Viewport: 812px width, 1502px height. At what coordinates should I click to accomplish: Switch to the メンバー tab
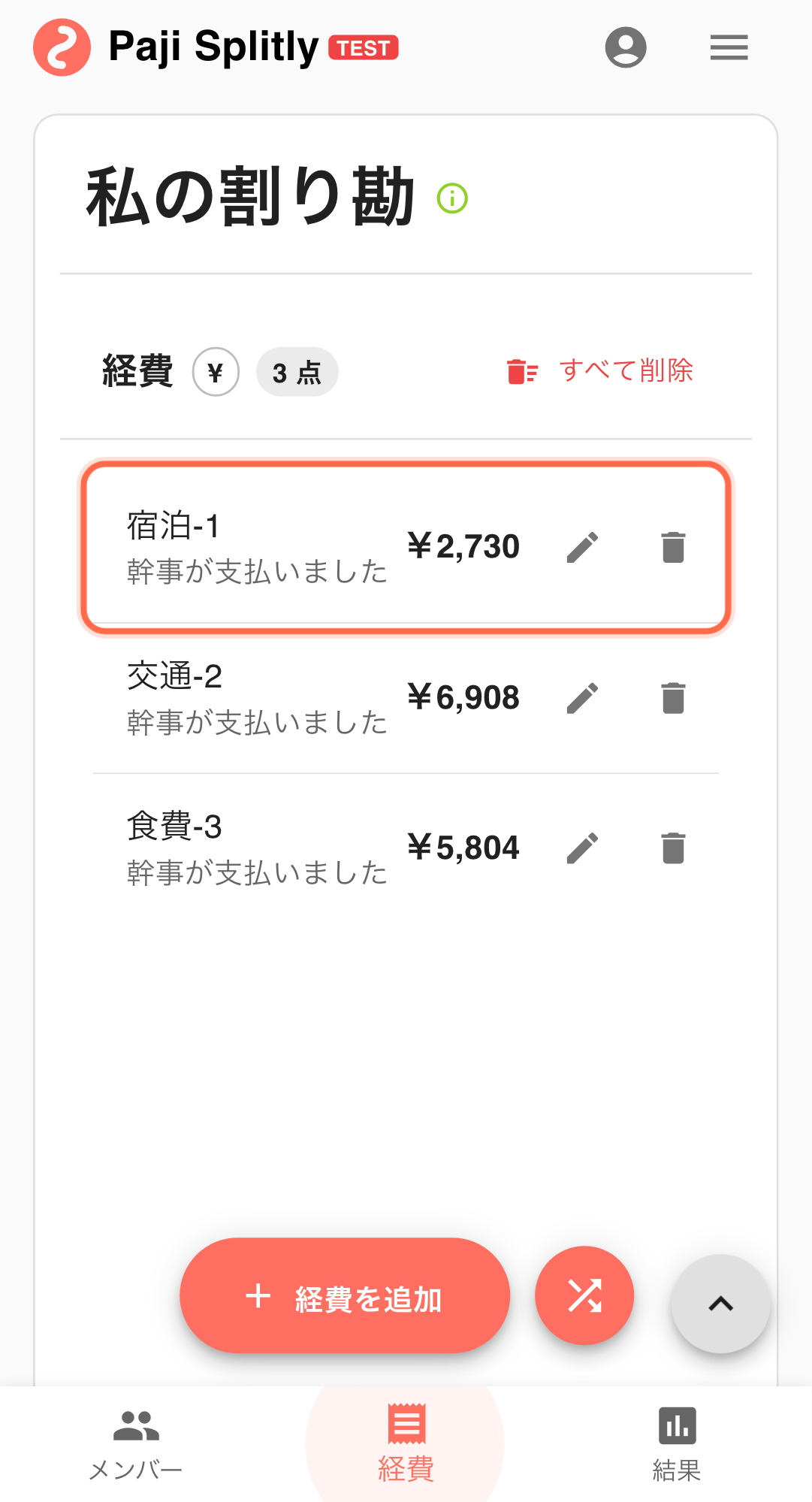click(x=136, y=1444)
